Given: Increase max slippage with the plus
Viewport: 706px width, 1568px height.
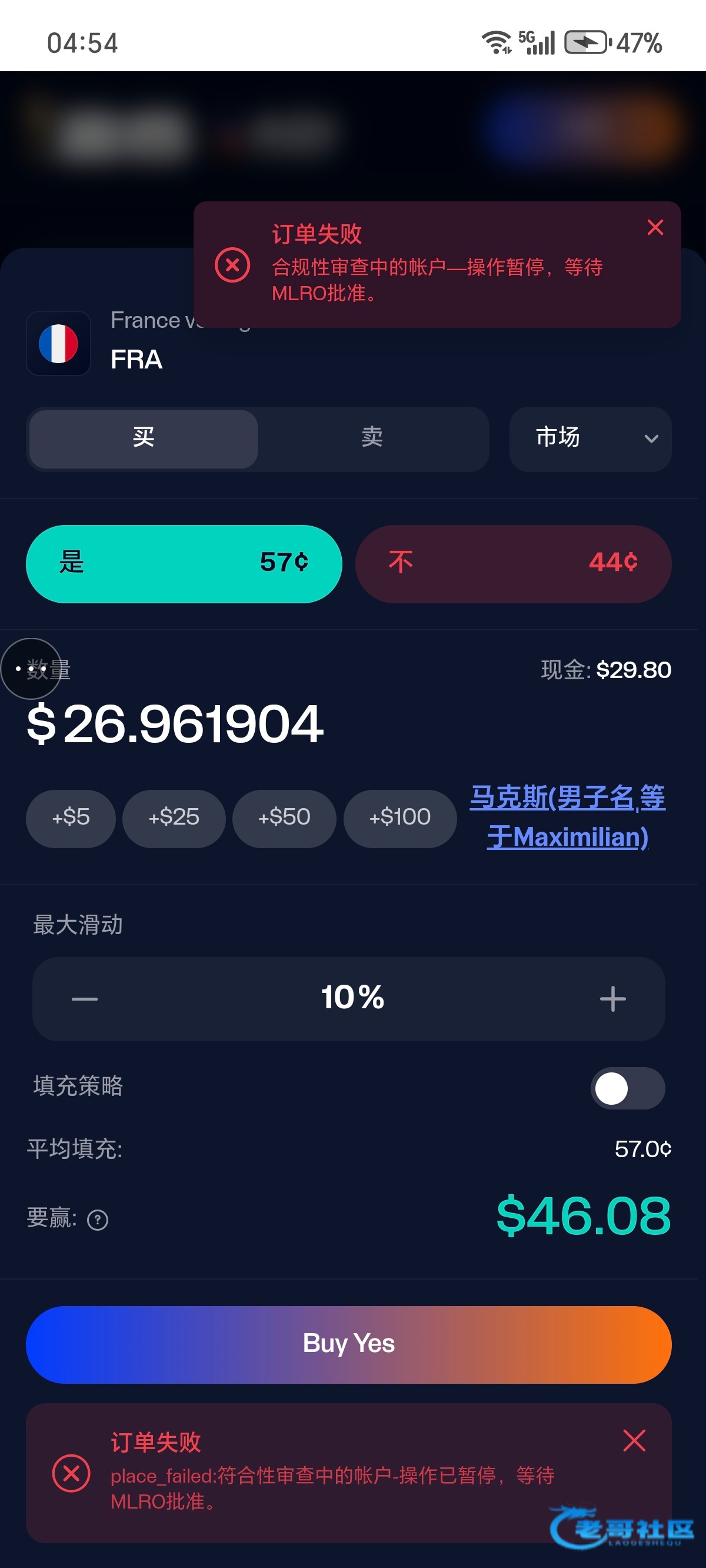Looking at the screenshot, I should pyautogui.click(x=612, y=999).
